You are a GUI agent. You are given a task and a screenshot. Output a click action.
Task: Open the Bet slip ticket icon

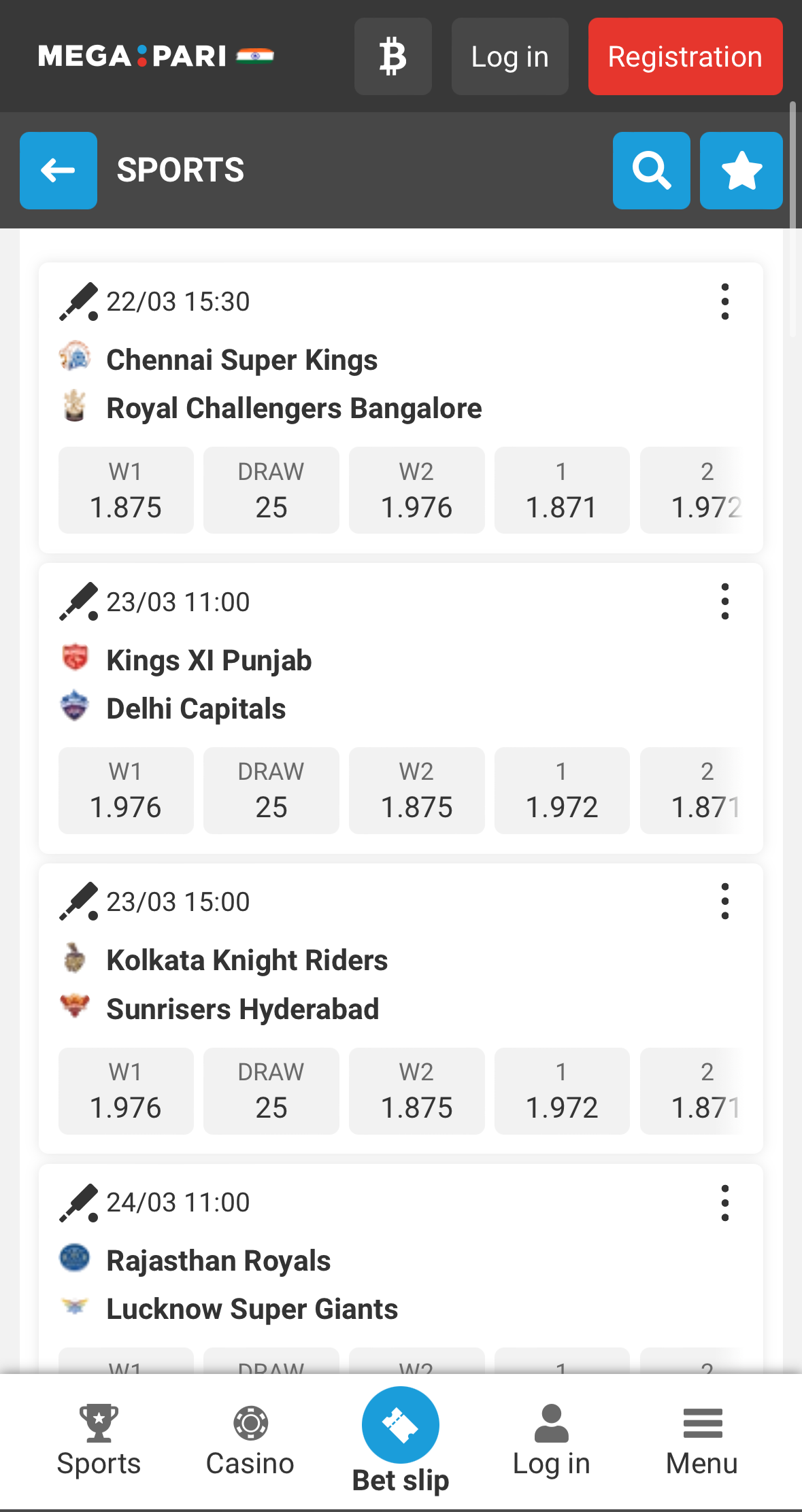coord(401,1424)
